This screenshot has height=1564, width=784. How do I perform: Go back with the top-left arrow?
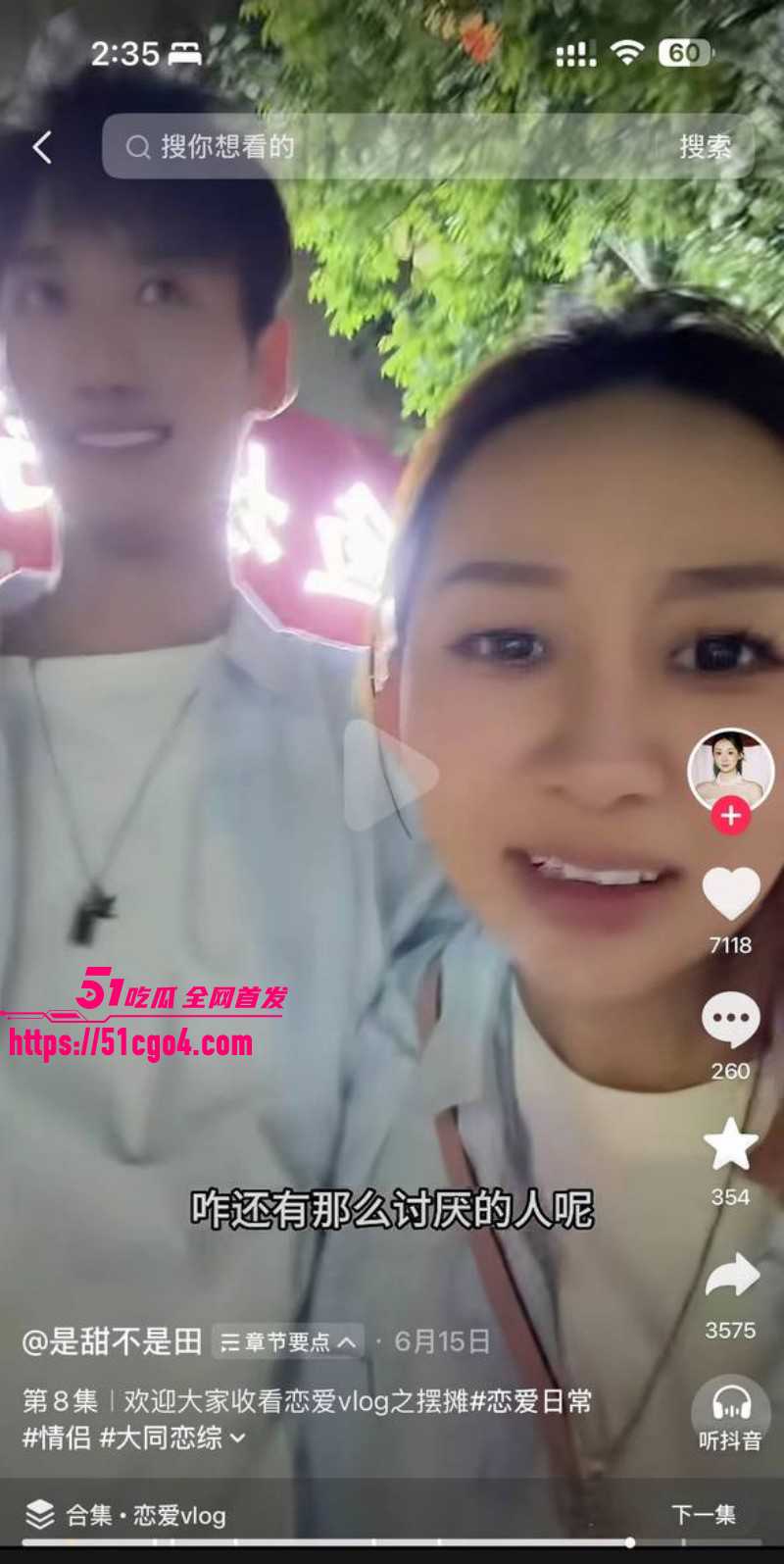click(x=42, y=148)
